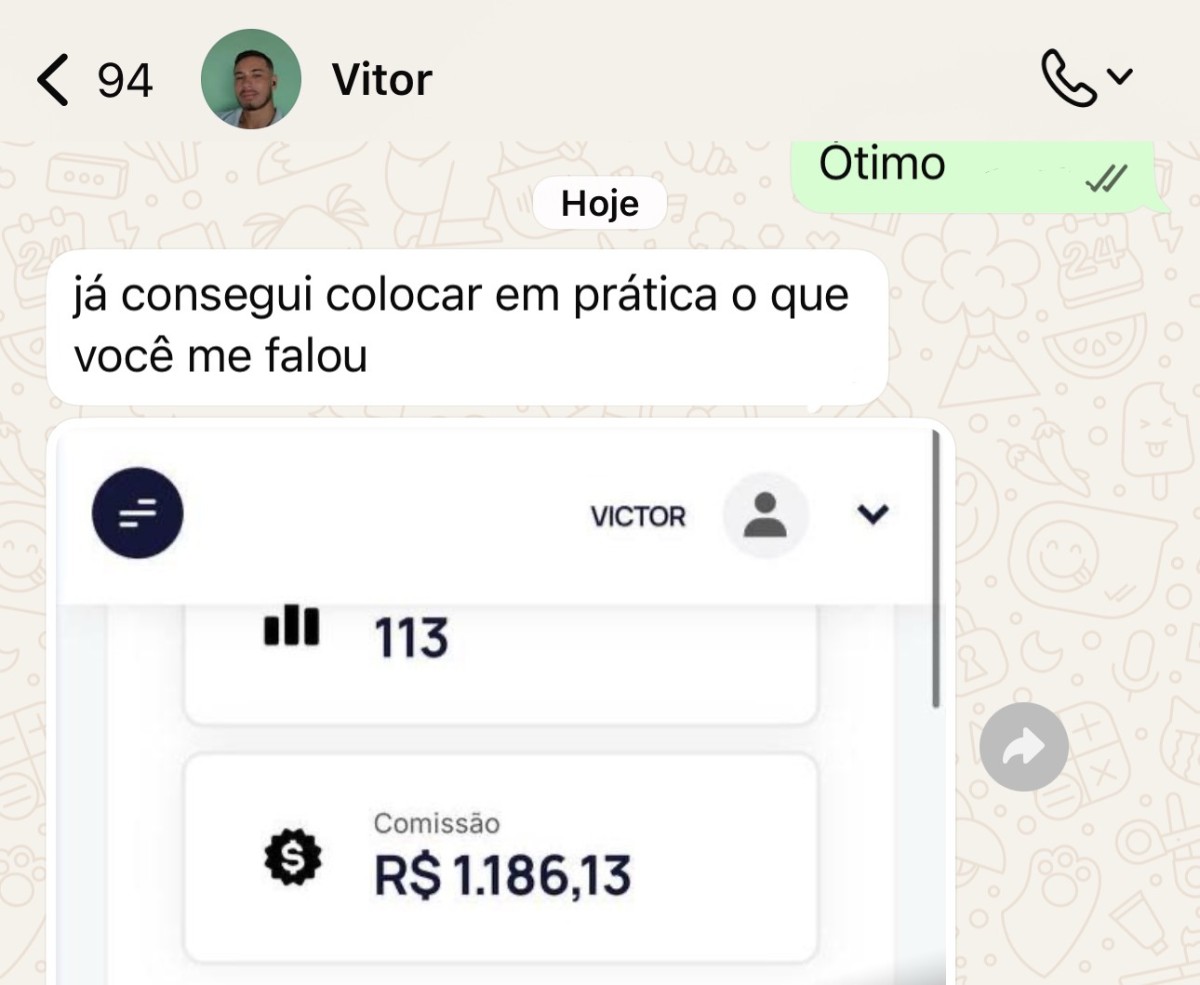
Task: Open Vitor's profile picture
Action: tap(250, 79)
